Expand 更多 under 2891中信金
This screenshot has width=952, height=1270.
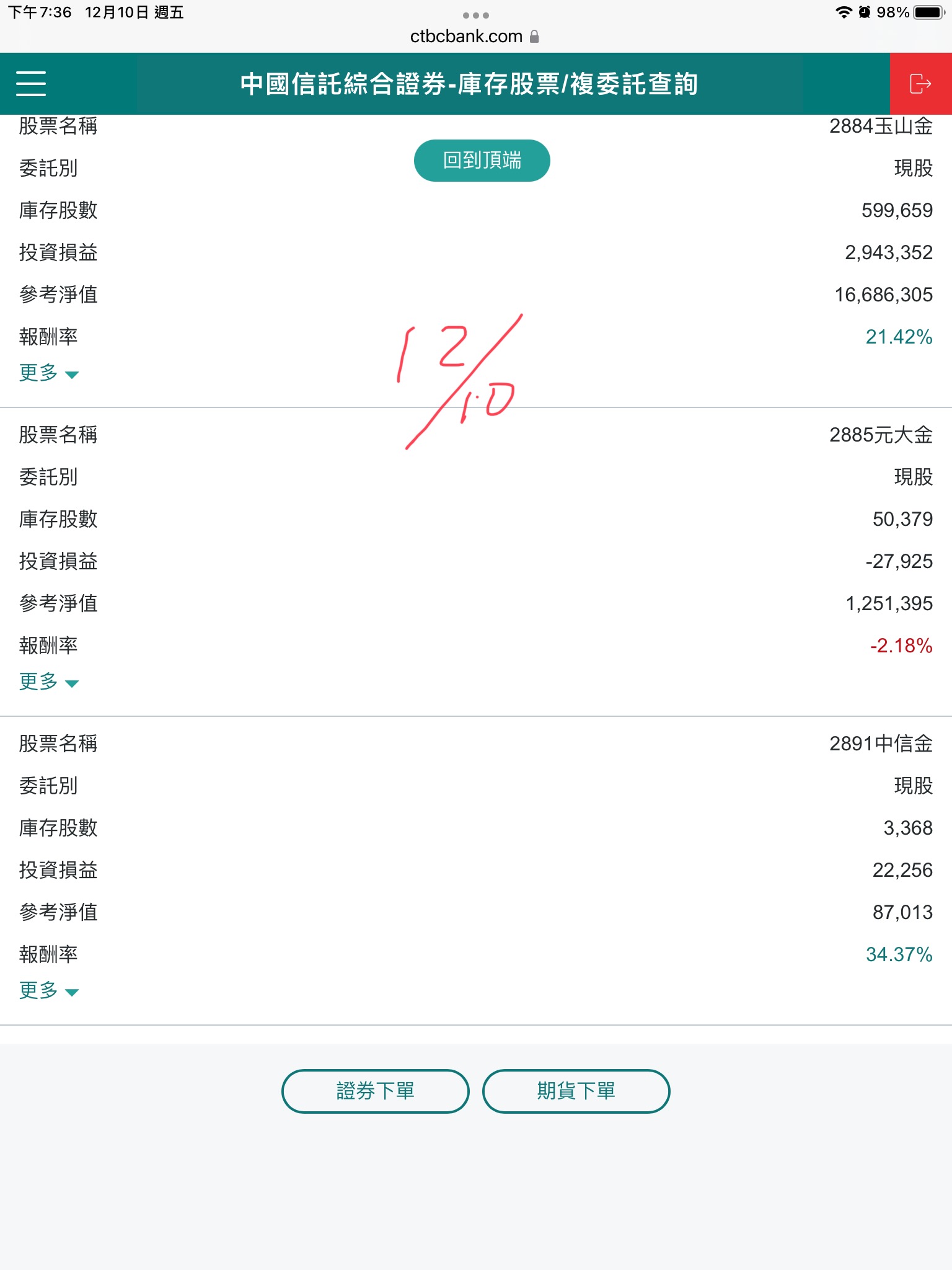48,990
